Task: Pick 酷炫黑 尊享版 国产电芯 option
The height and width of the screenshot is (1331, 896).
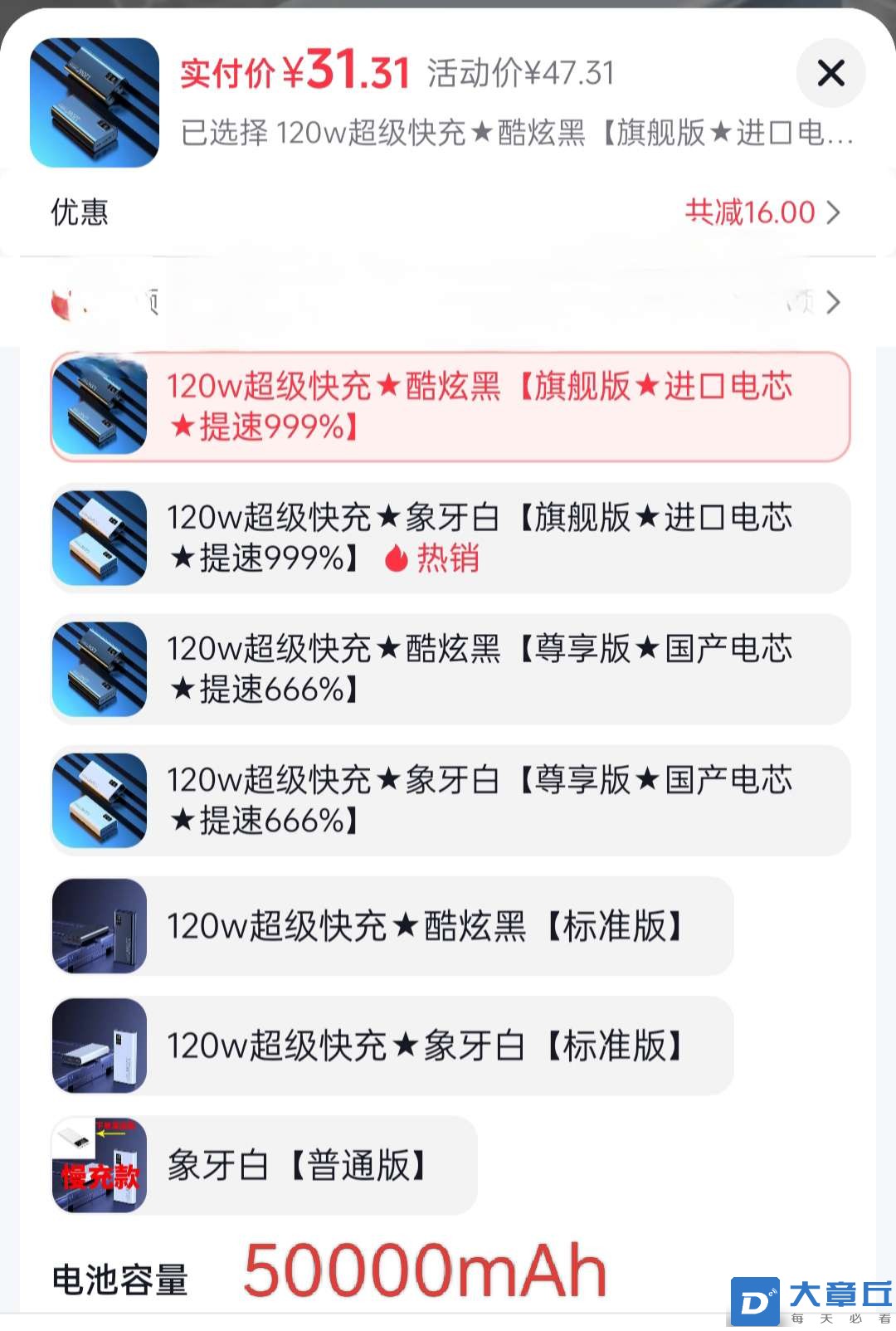Action: coord(450,669)
